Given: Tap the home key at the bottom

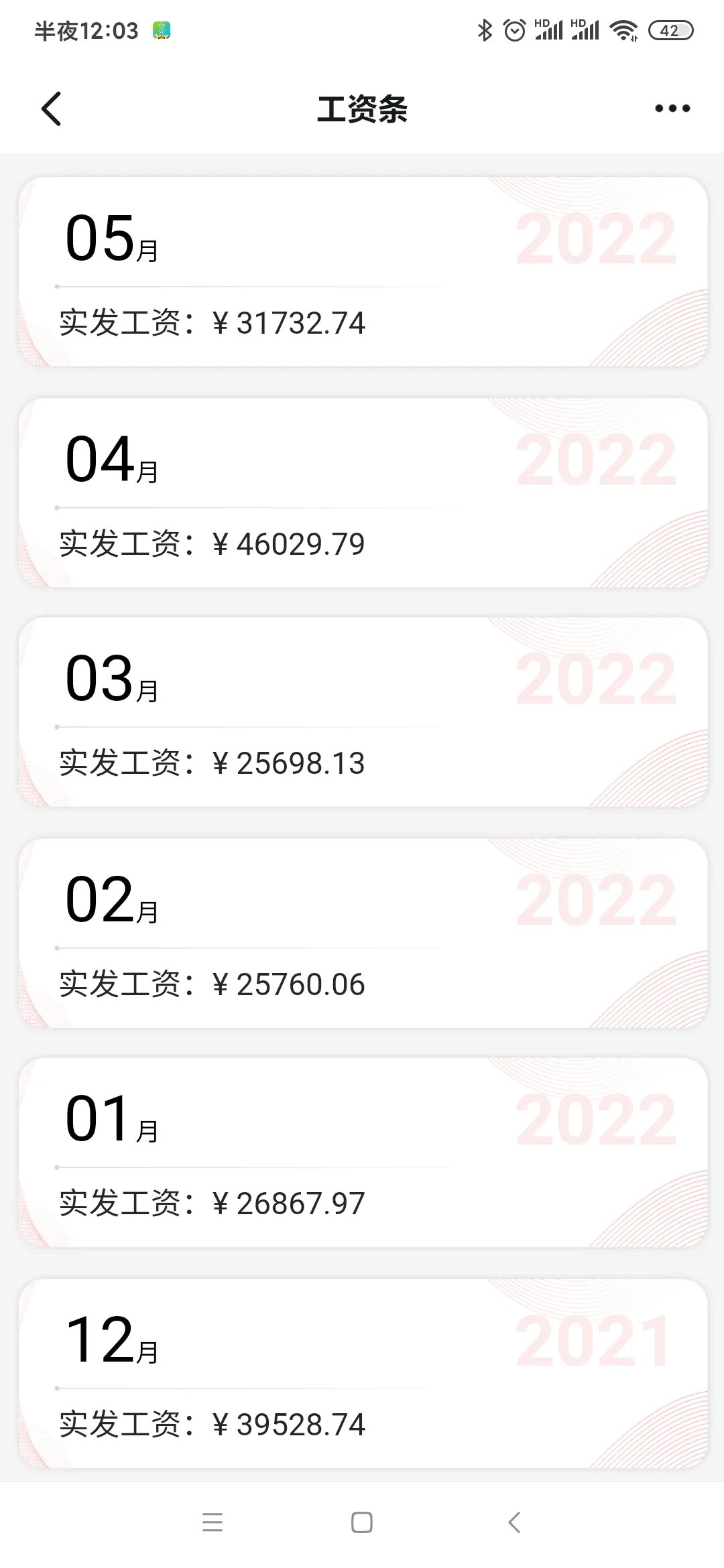Looking at the screenshot, I should coord(361,1522).
